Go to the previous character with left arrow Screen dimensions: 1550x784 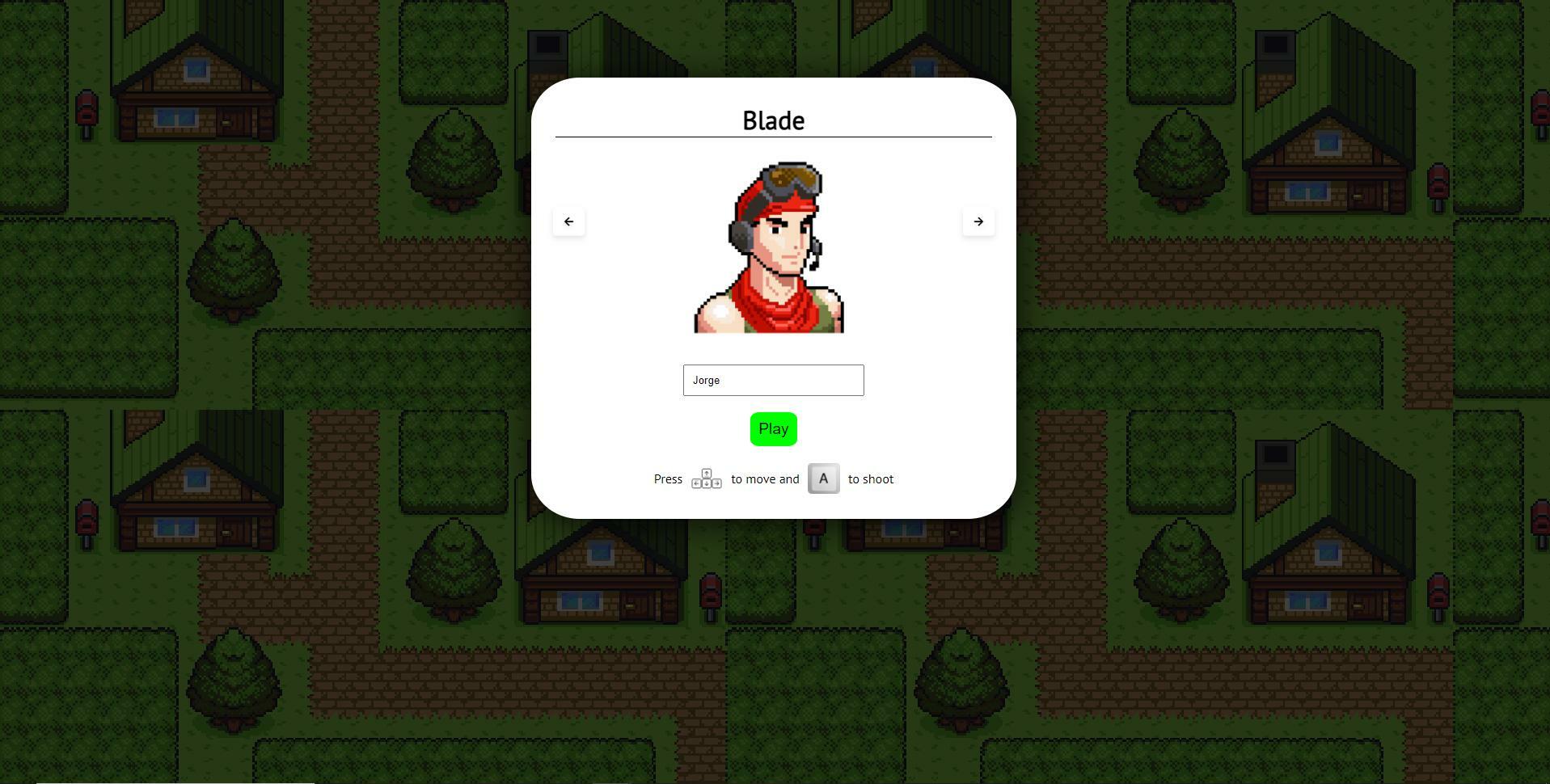[568, 221]
